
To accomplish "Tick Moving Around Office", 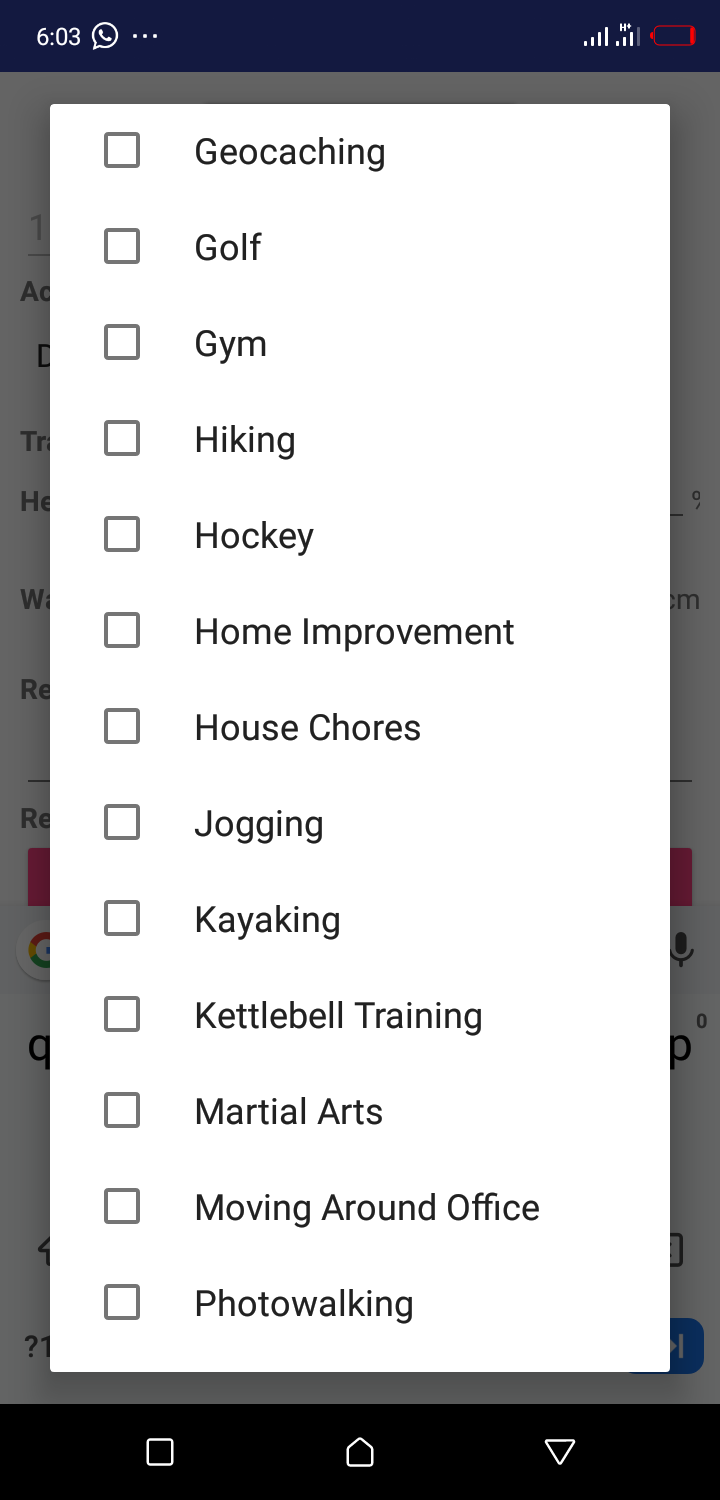I will (x=122, y=1207).
